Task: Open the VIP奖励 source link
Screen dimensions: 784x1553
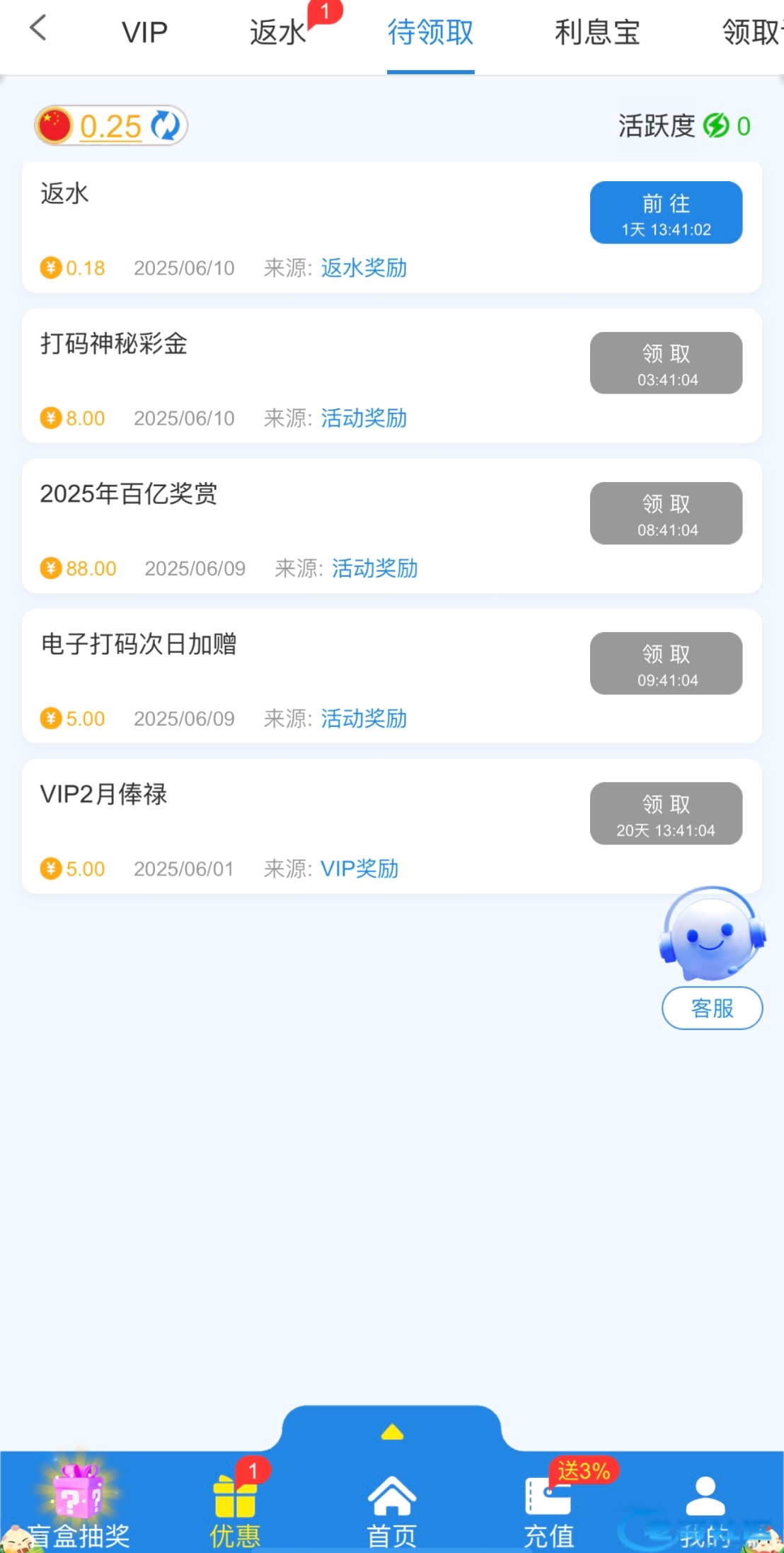Action: pyautogui.click(x=359, y=869)
